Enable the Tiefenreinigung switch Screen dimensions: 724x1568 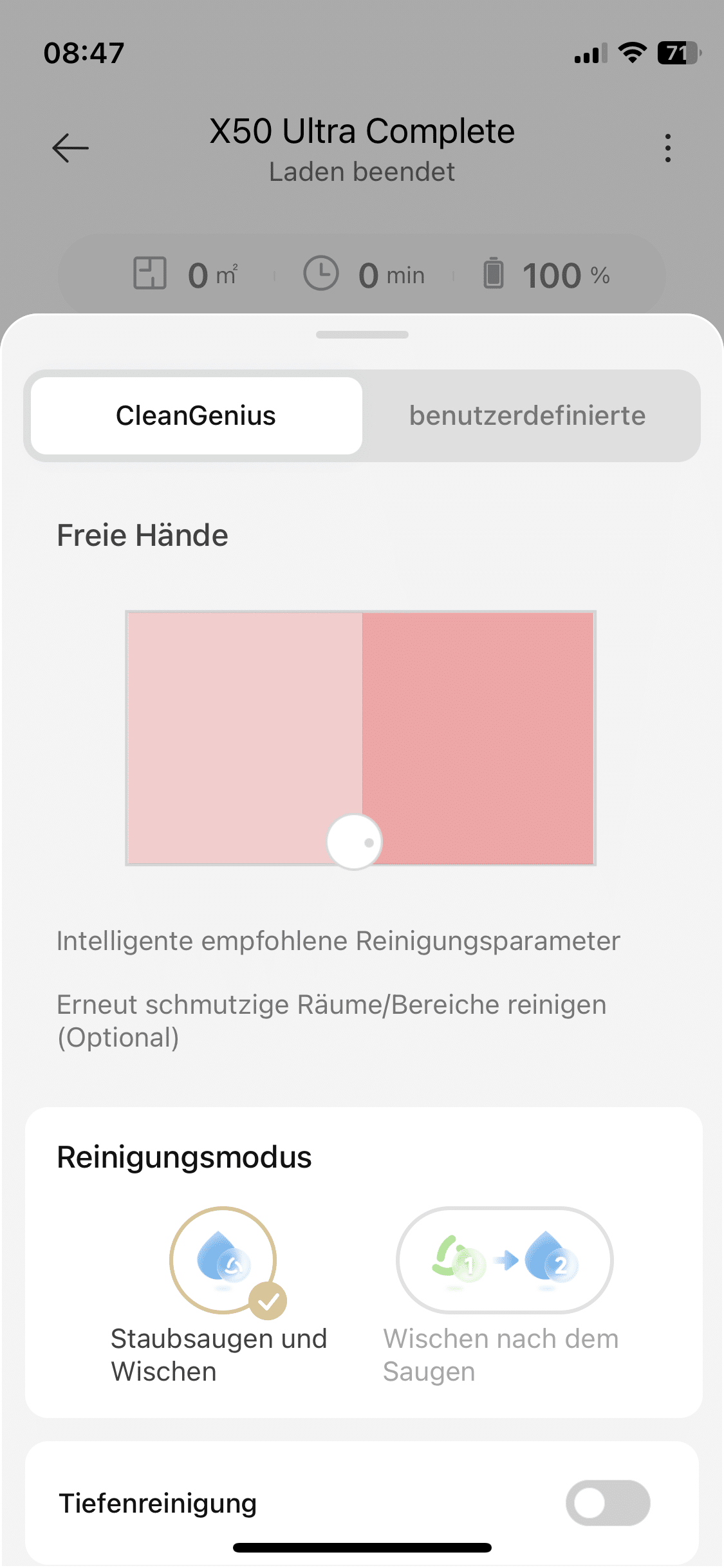(607, 1502)
